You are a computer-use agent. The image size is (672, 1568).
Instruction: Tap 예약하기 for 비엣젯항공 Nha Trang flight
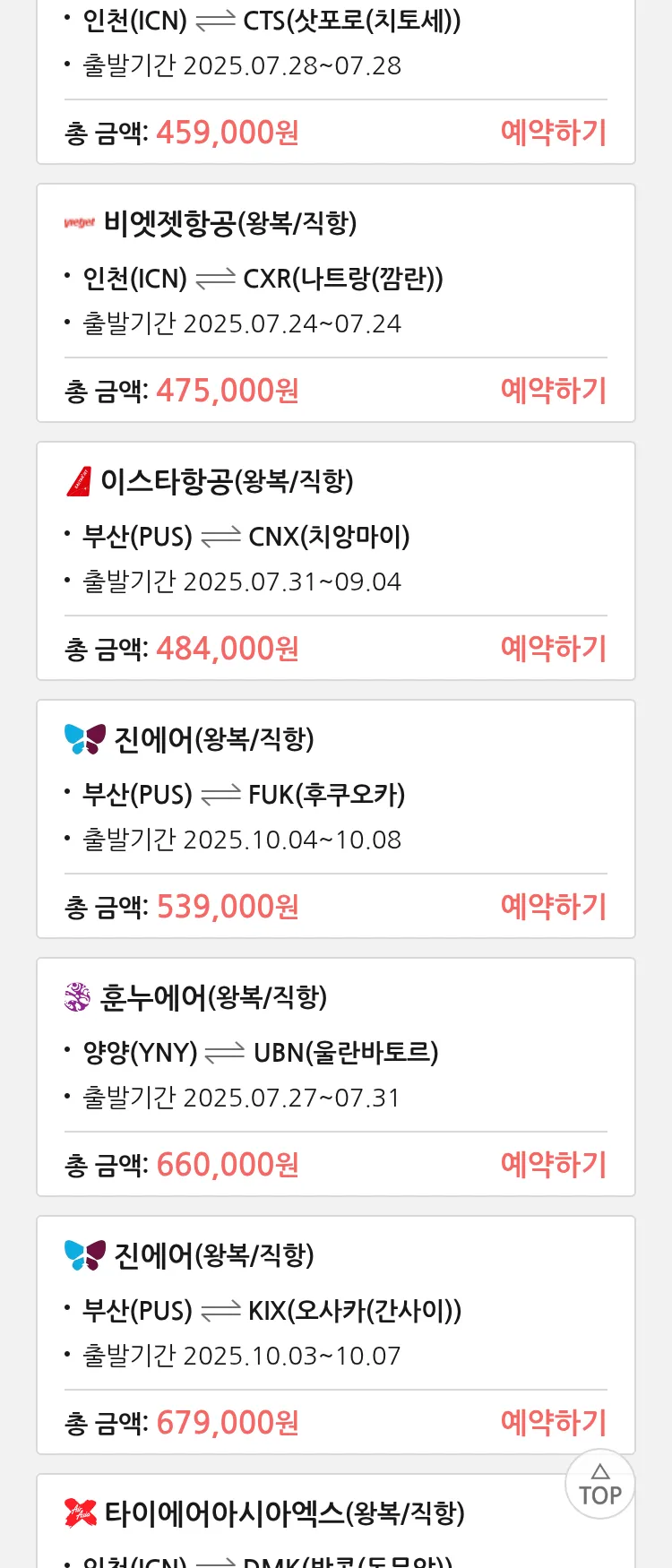553,391
